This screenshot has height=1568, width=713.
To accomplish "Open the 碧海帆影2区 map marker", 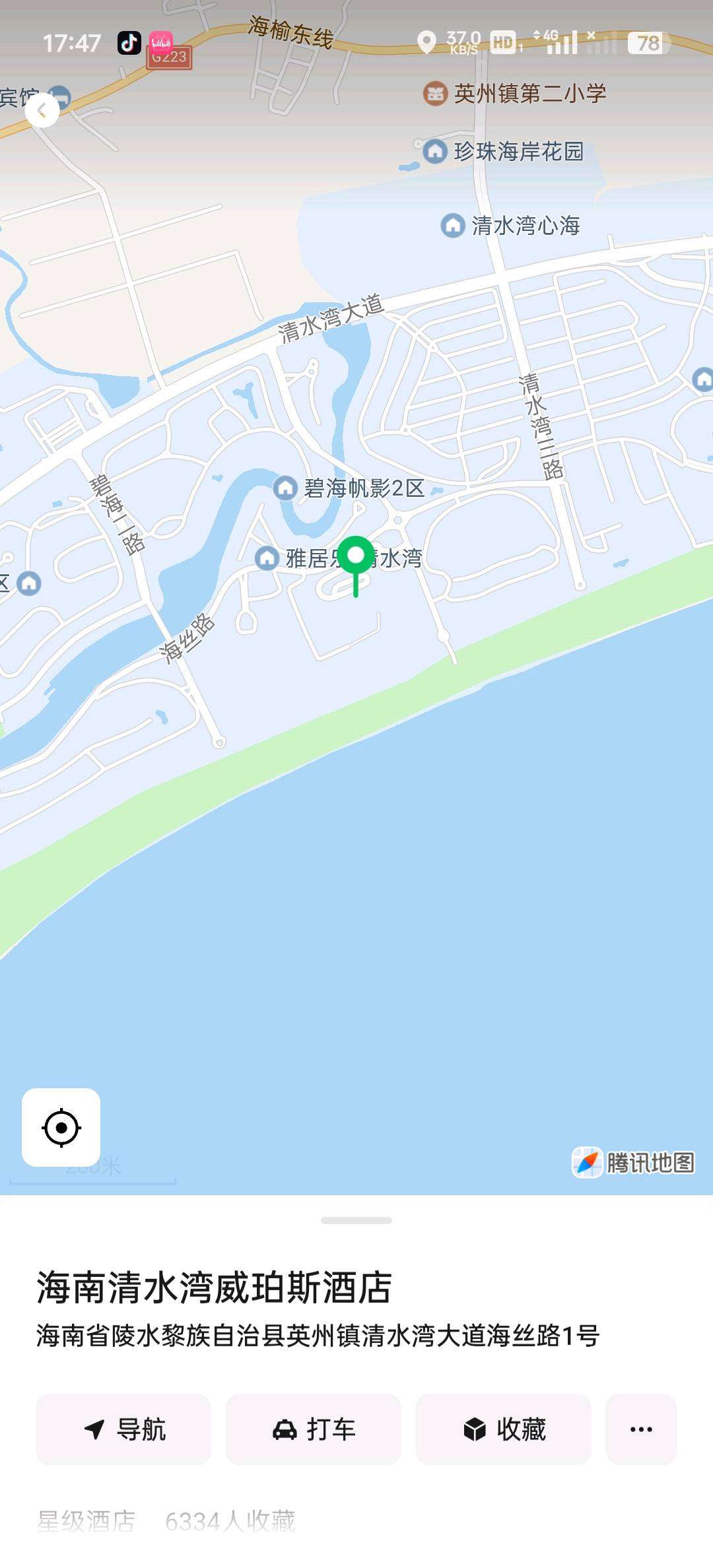I will point(285,488).
